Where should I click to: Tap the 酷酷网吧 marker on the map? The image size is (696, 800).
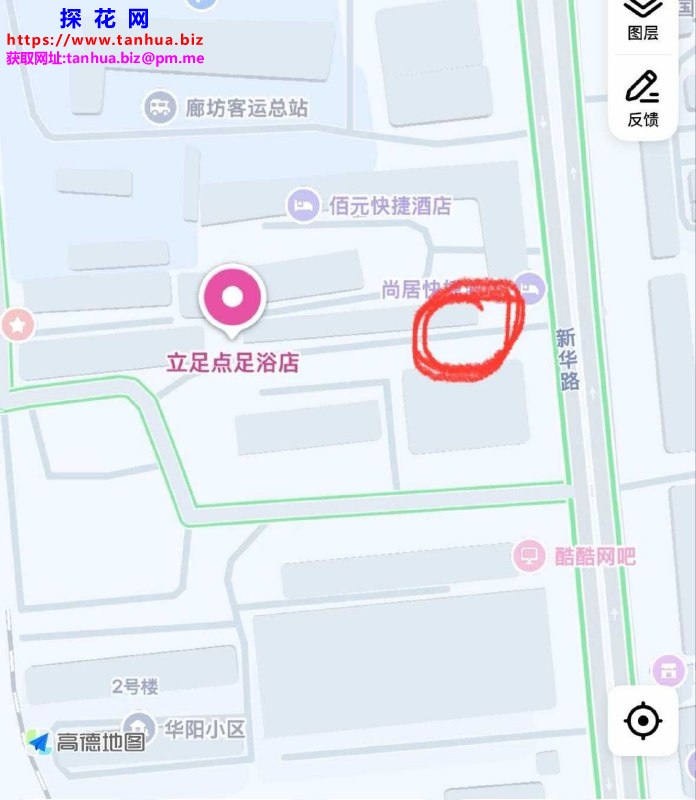[x=529, y=556]
